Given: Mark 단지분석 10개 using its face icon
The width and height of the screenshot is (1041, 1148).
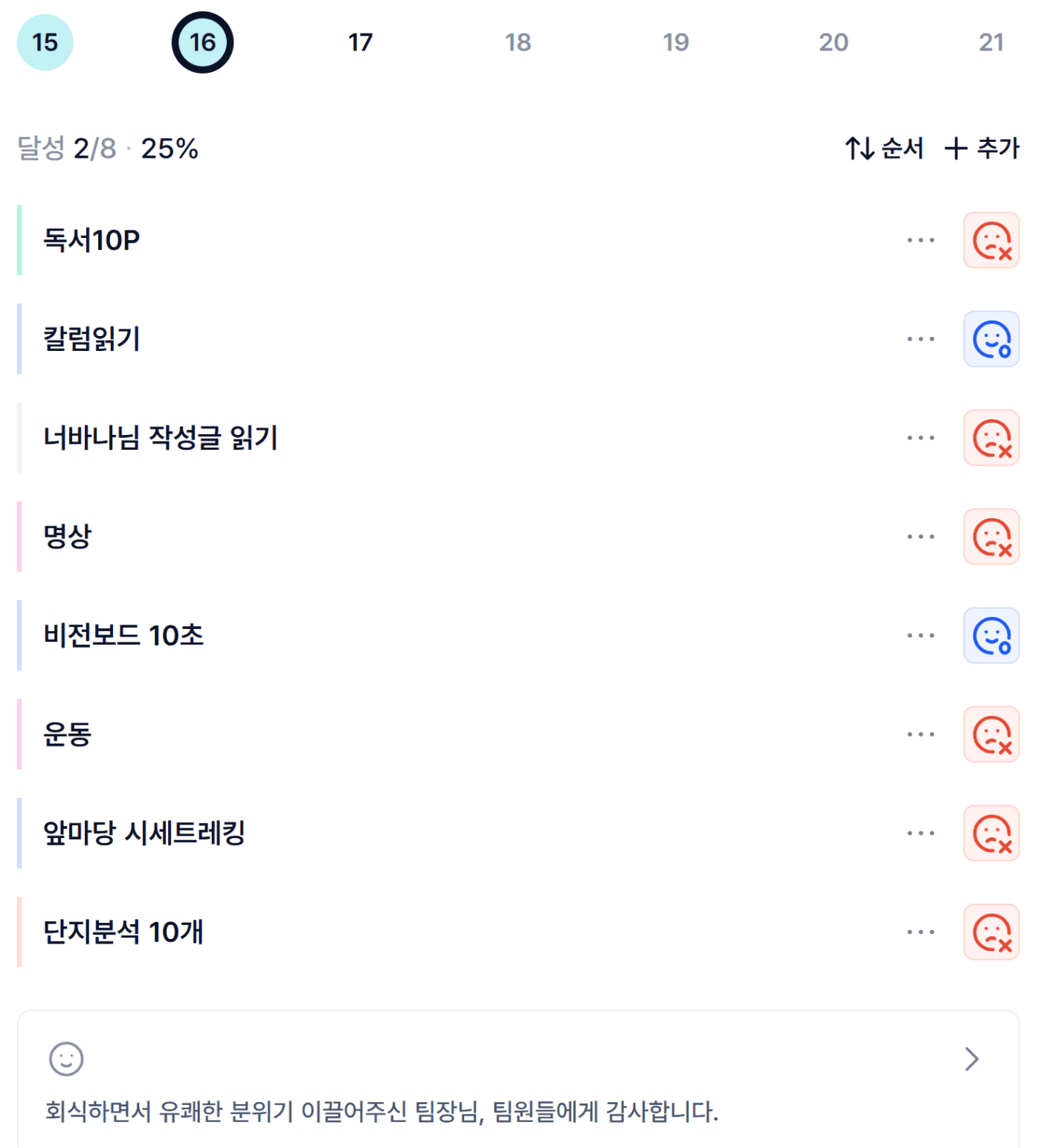Looking at the screenshot, I should (991, 932).
